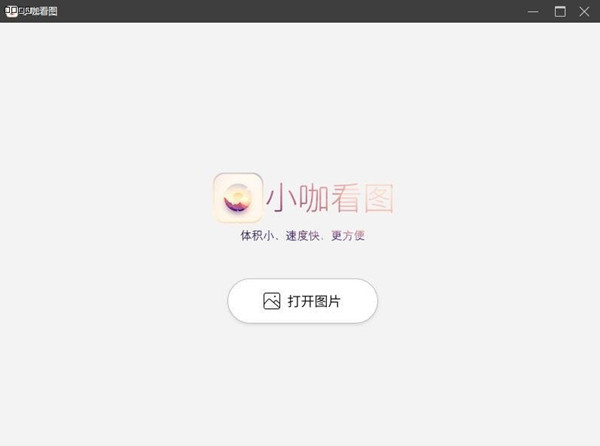Minimize the 小咖看图 window
The width and height of the screenshot is (600, 446).
click(x=534, y=11)
